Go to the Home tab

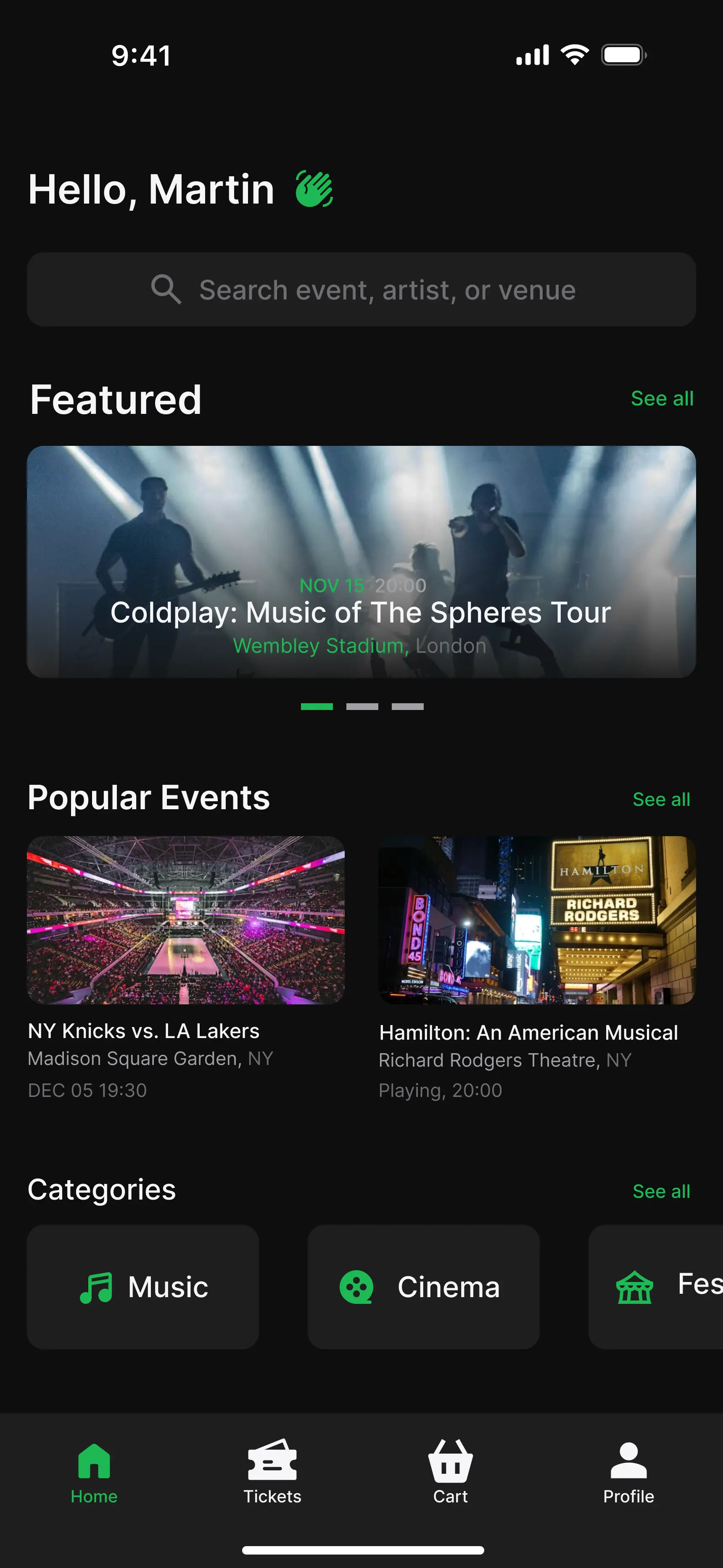point(94,1471)
